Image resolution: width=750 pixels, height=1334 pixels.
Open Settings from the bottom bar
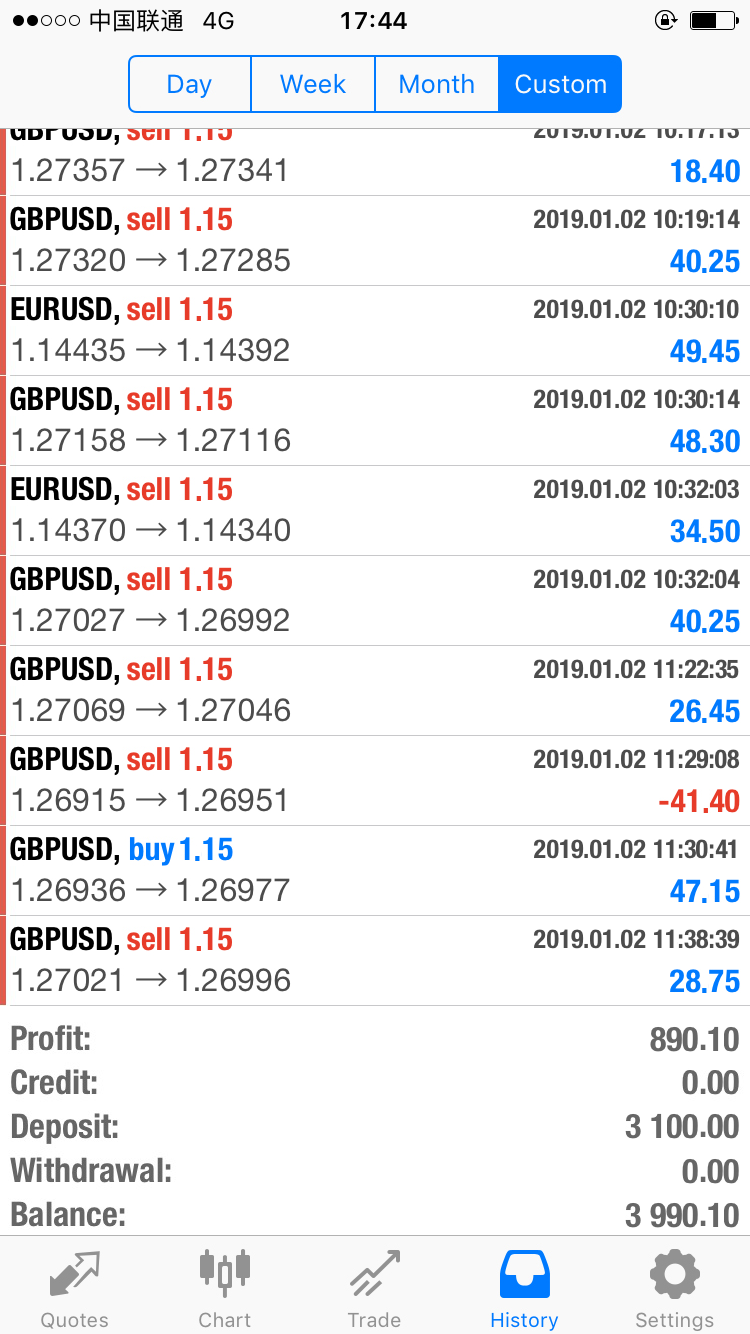(x=675, y=1288)
